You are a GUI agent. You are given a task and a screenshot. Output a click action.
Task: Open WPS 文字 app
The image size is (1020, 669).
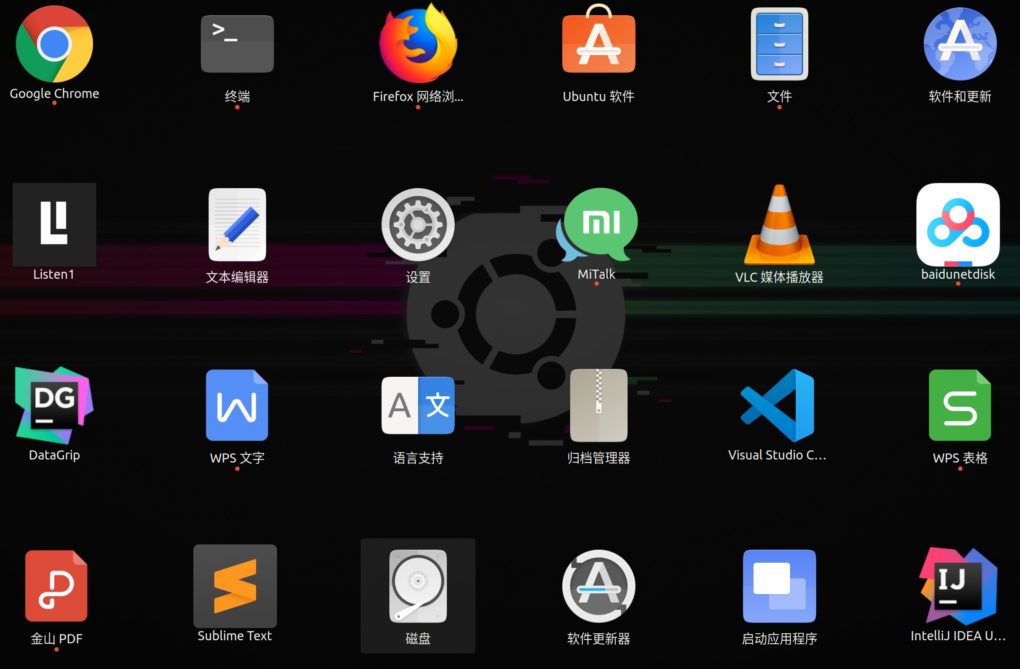(x=237, y=406)
